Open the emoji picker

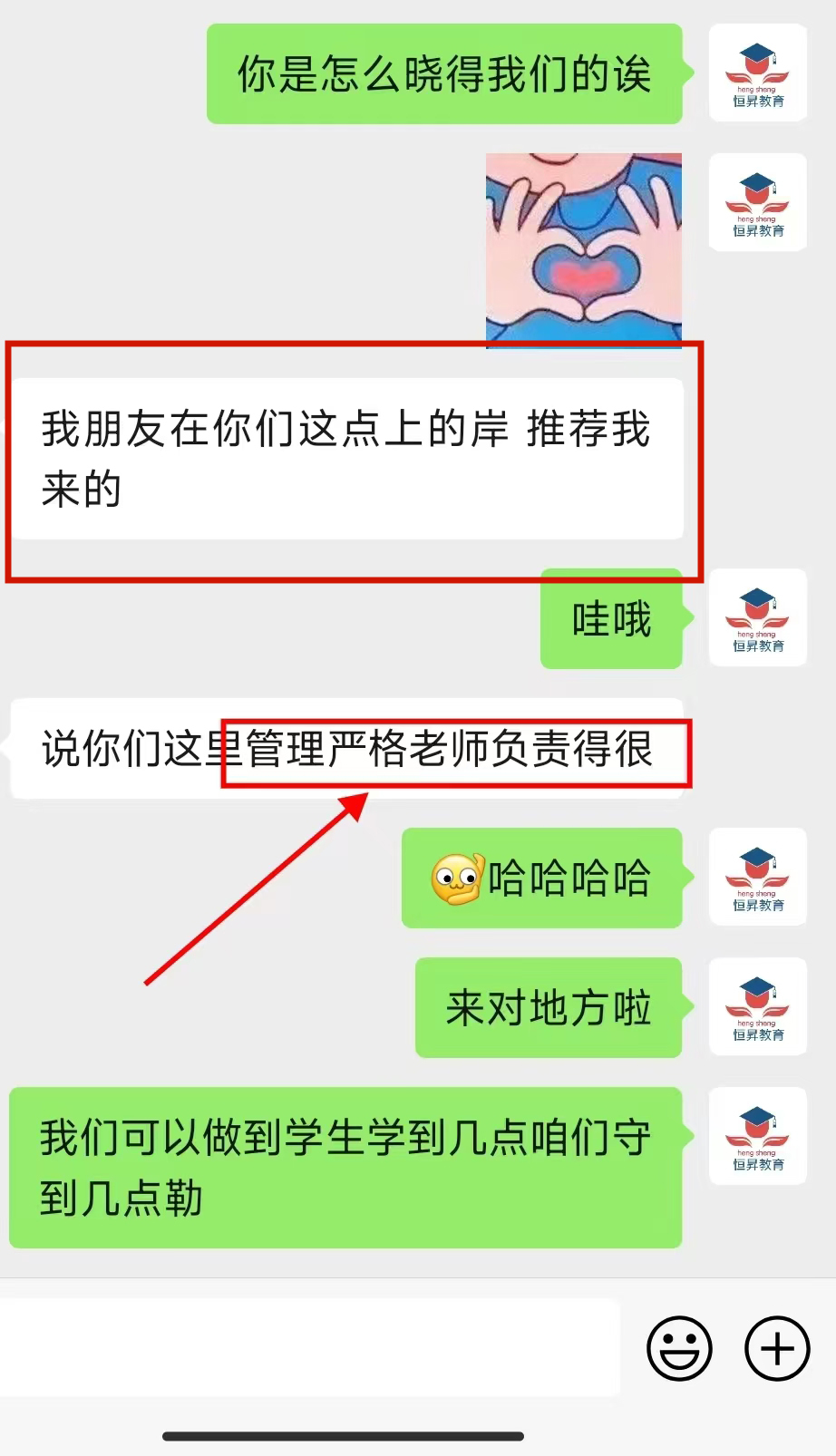(x=679, y=1348)
